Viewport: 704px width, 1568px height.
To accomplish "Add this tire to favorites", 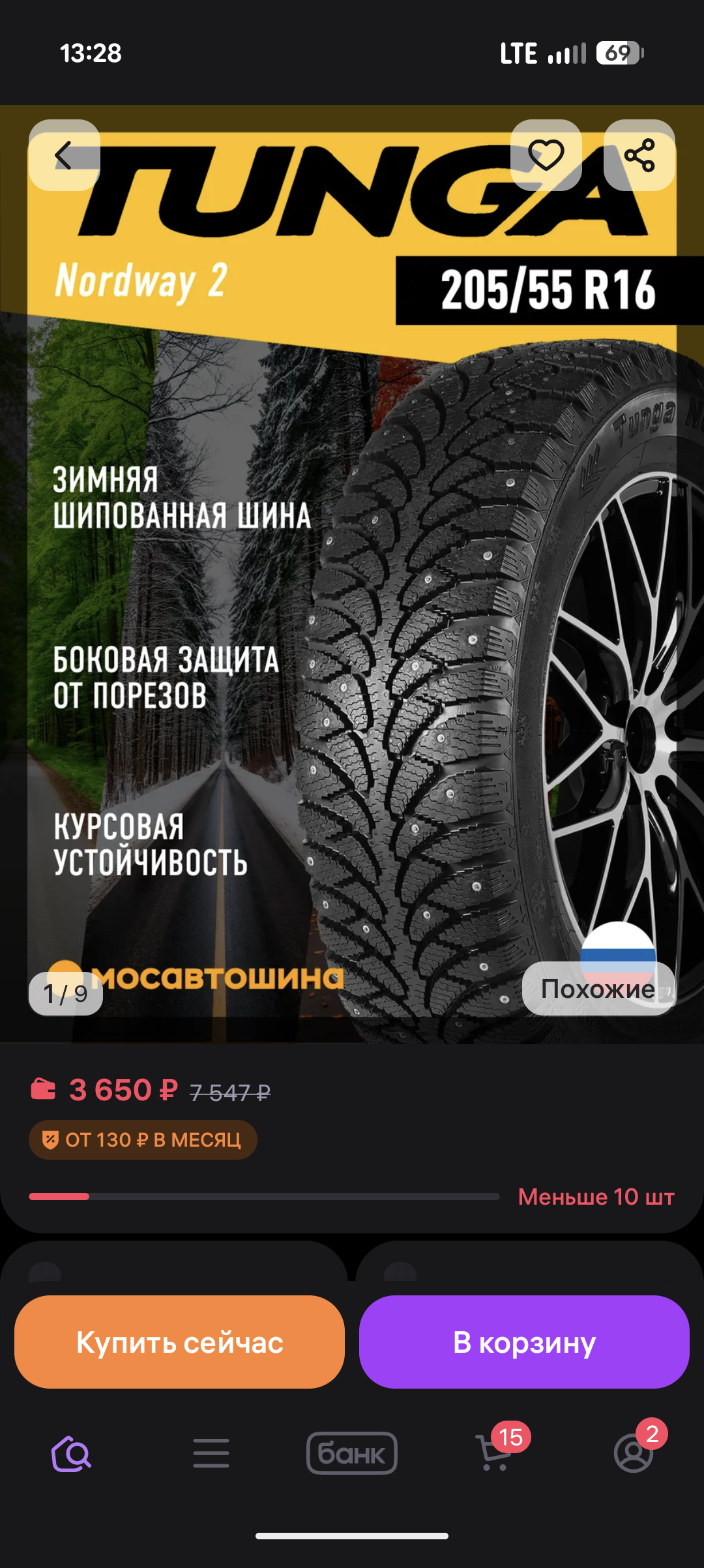I will [x=546, y=155].
